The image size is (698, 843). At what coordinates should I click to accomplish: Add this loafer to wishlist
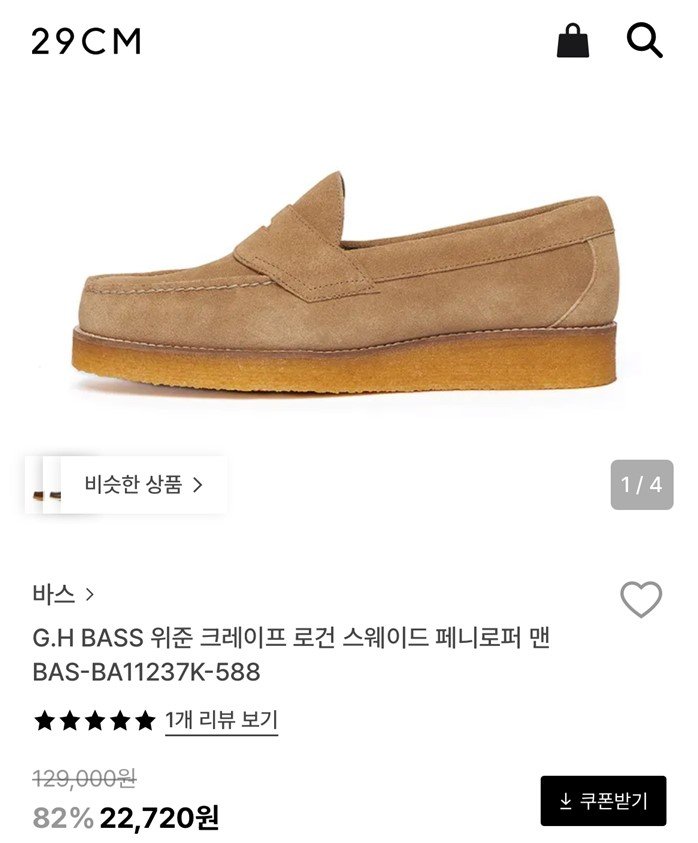641,599
